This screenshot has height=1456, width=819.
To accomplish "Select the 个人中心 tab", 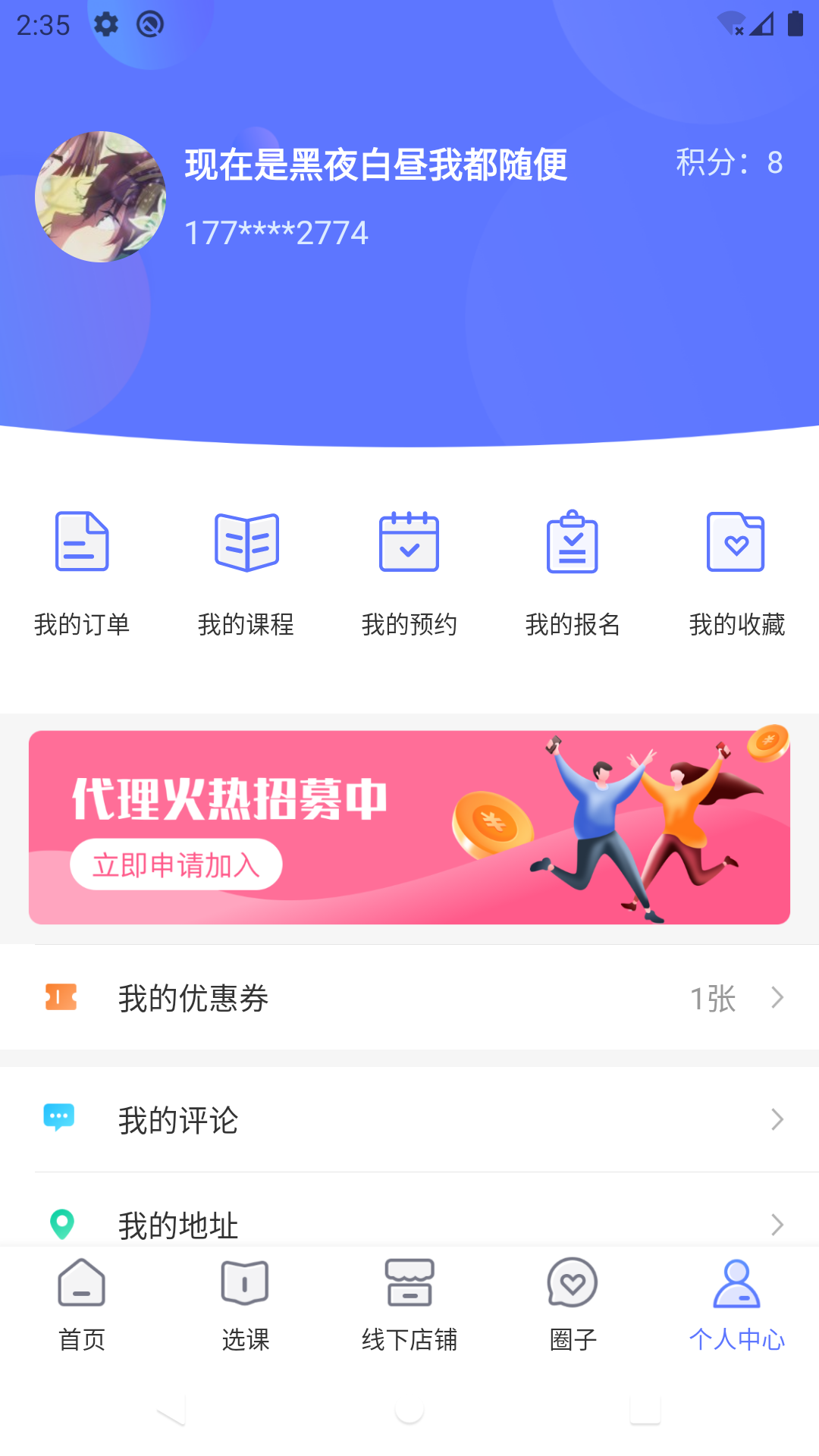I will (736, 1304).
